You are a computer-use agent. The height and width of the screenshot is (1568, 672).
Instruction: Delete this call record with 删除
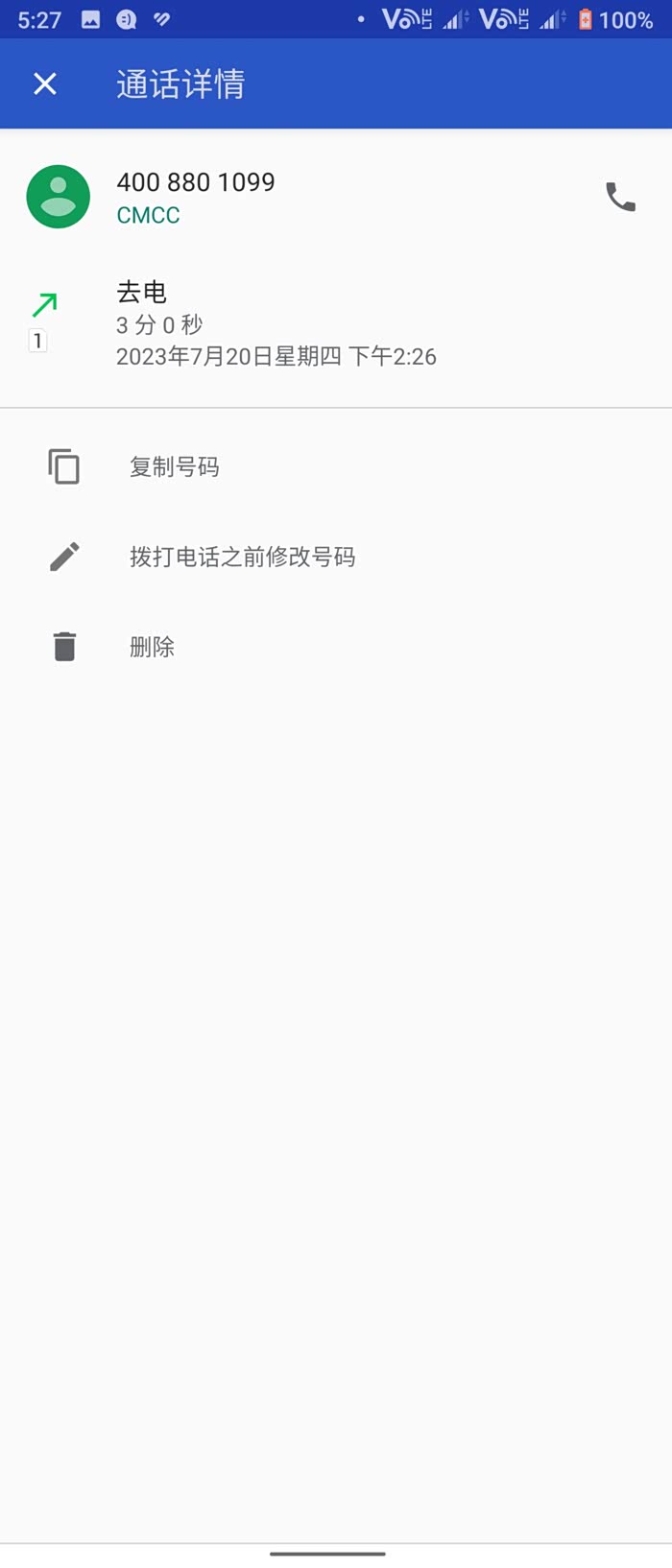pos(336,647)
